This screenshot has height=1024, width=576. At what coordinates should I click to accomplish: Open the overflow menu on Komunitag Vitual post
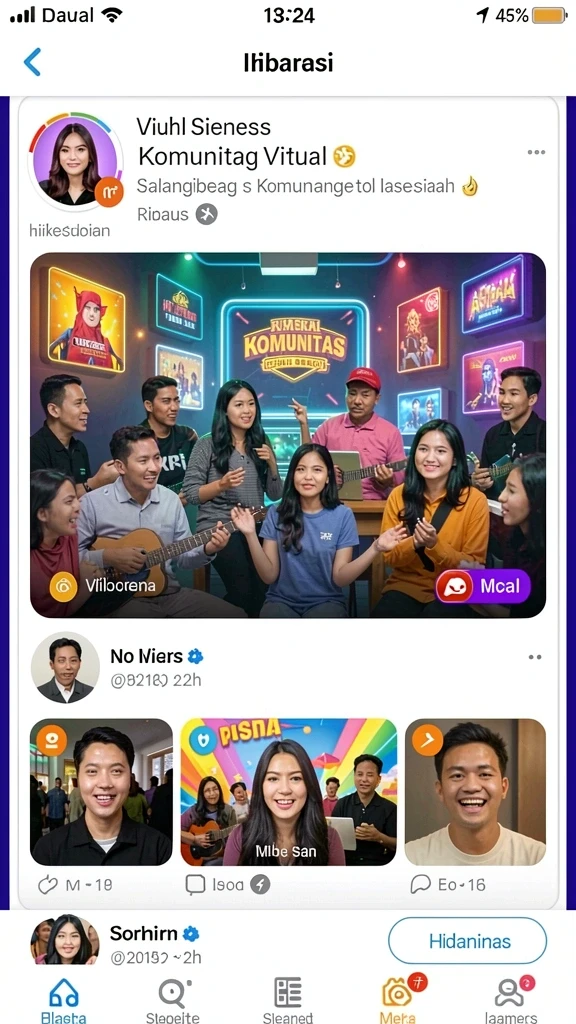tap(536, 152)
